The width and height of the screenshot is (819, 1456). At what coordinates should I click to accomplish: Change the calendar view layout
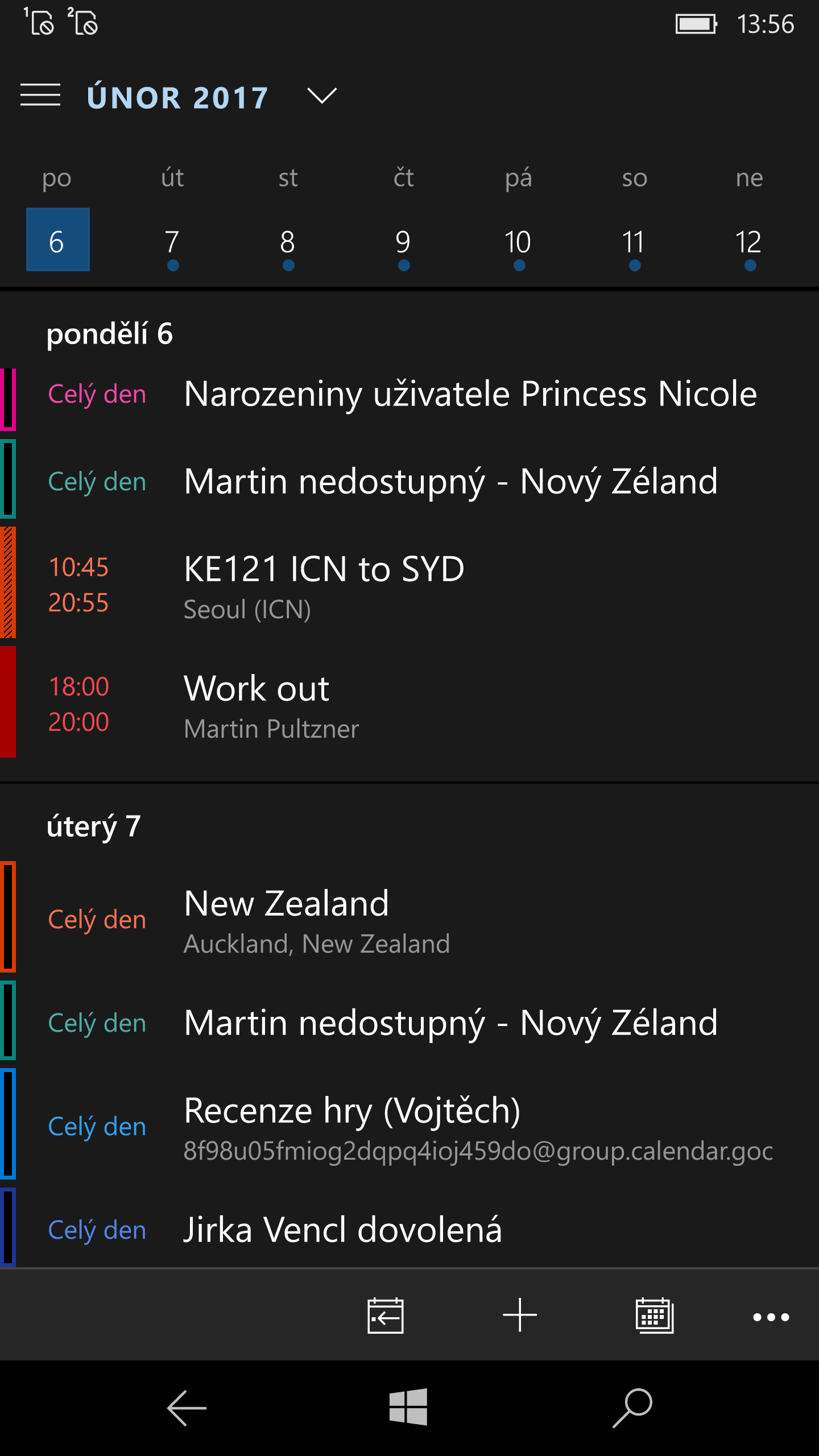[654, 1316]
